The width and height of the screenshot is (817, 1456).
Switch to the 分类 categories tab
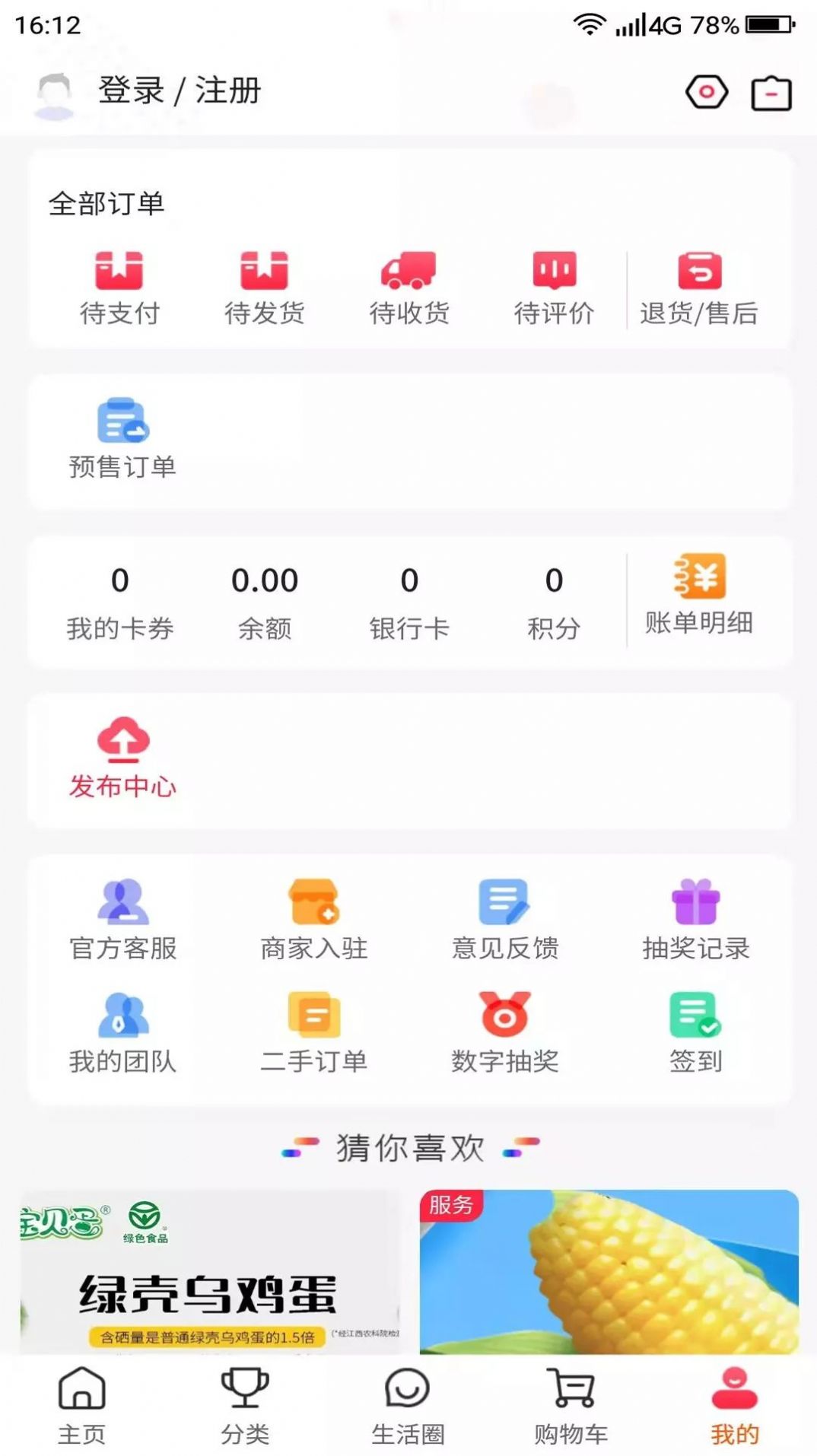246,1407
